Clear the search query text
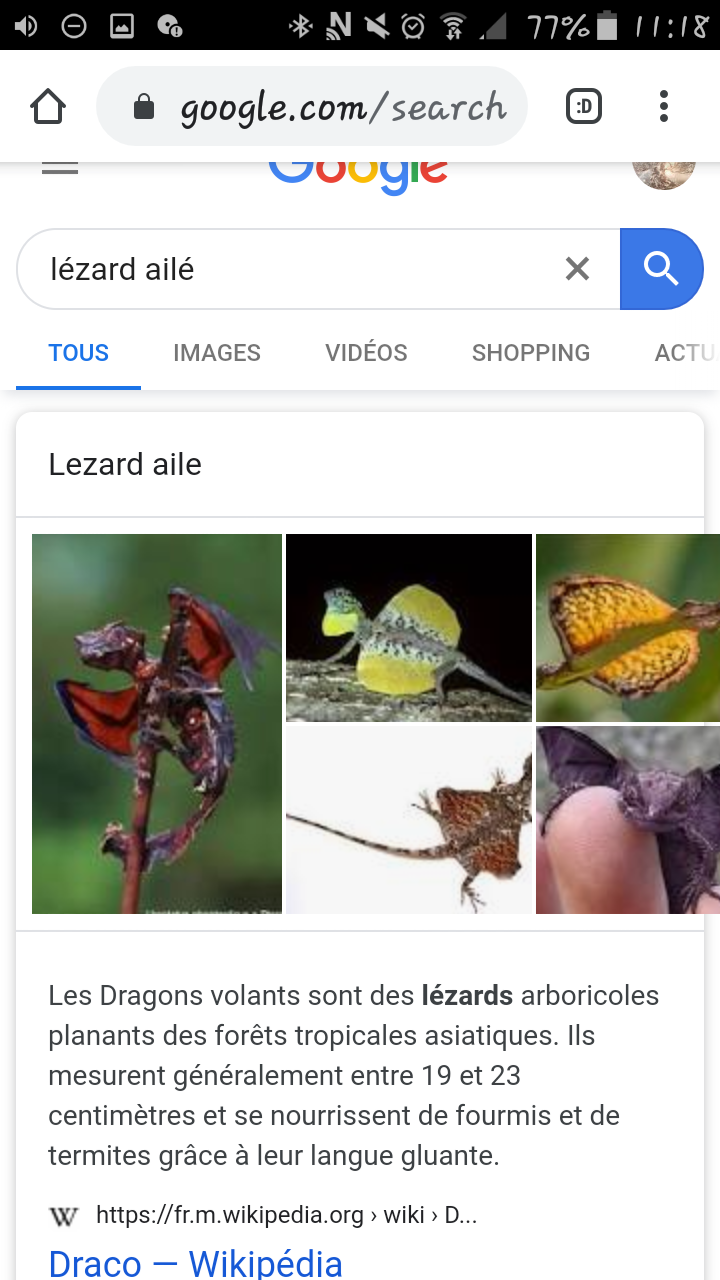This screenshot has height=1280, width=720. point(577,269)
